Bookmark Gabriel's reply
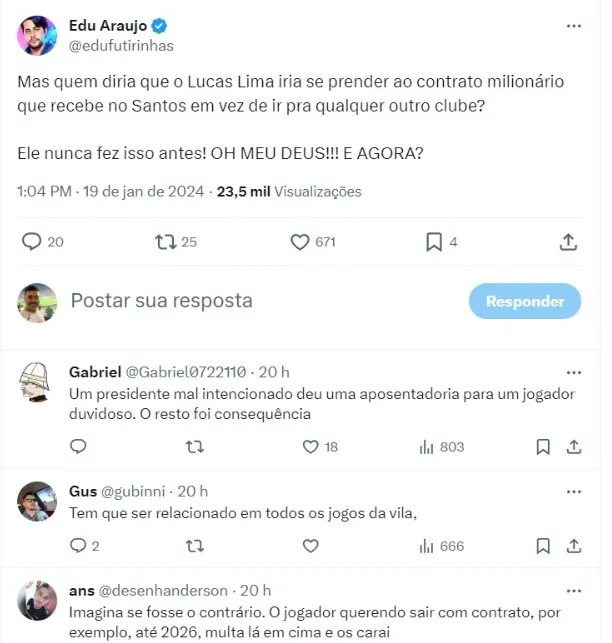The height and width of the screenshot is (643, 612). (542, 447)
